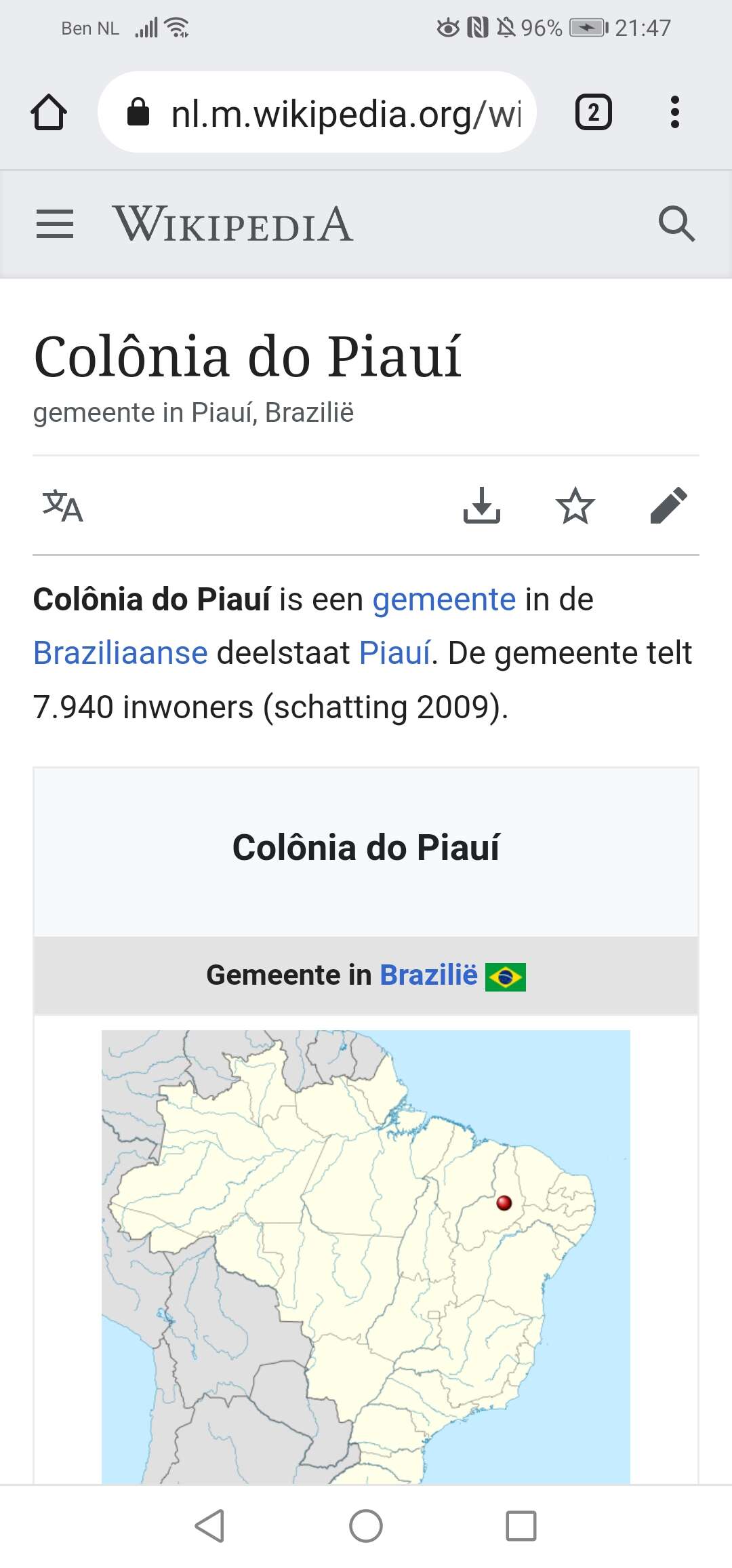Open the browser overflow menu
Image resolution: width=732 pixels, height=1568 pixels.
coord(674,112)
